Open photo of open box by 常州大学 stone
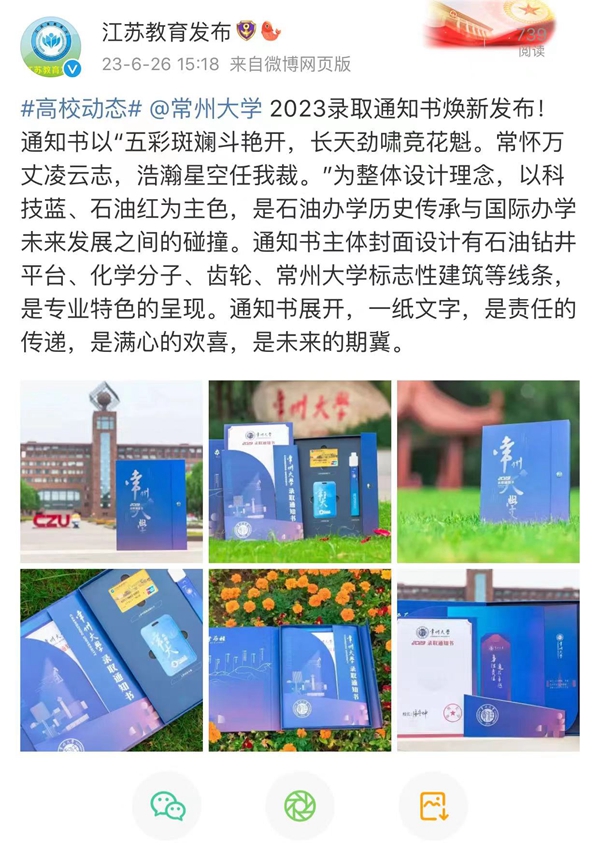Image resolution: width=600 pixels, height=856 pixels. pyautogui.click(x=300, y=471)
